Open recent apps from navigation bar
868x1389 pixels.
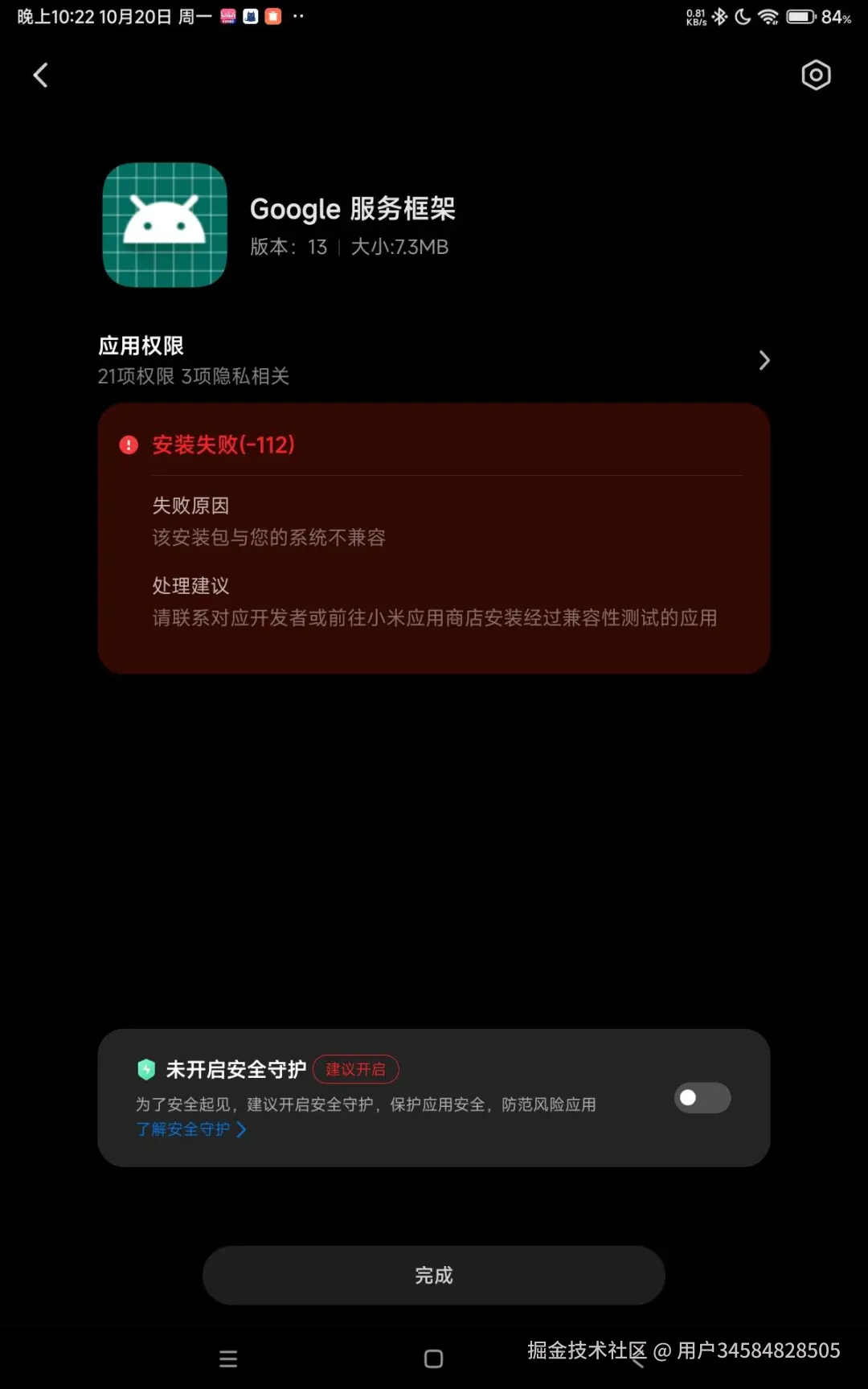(228, 1359)
